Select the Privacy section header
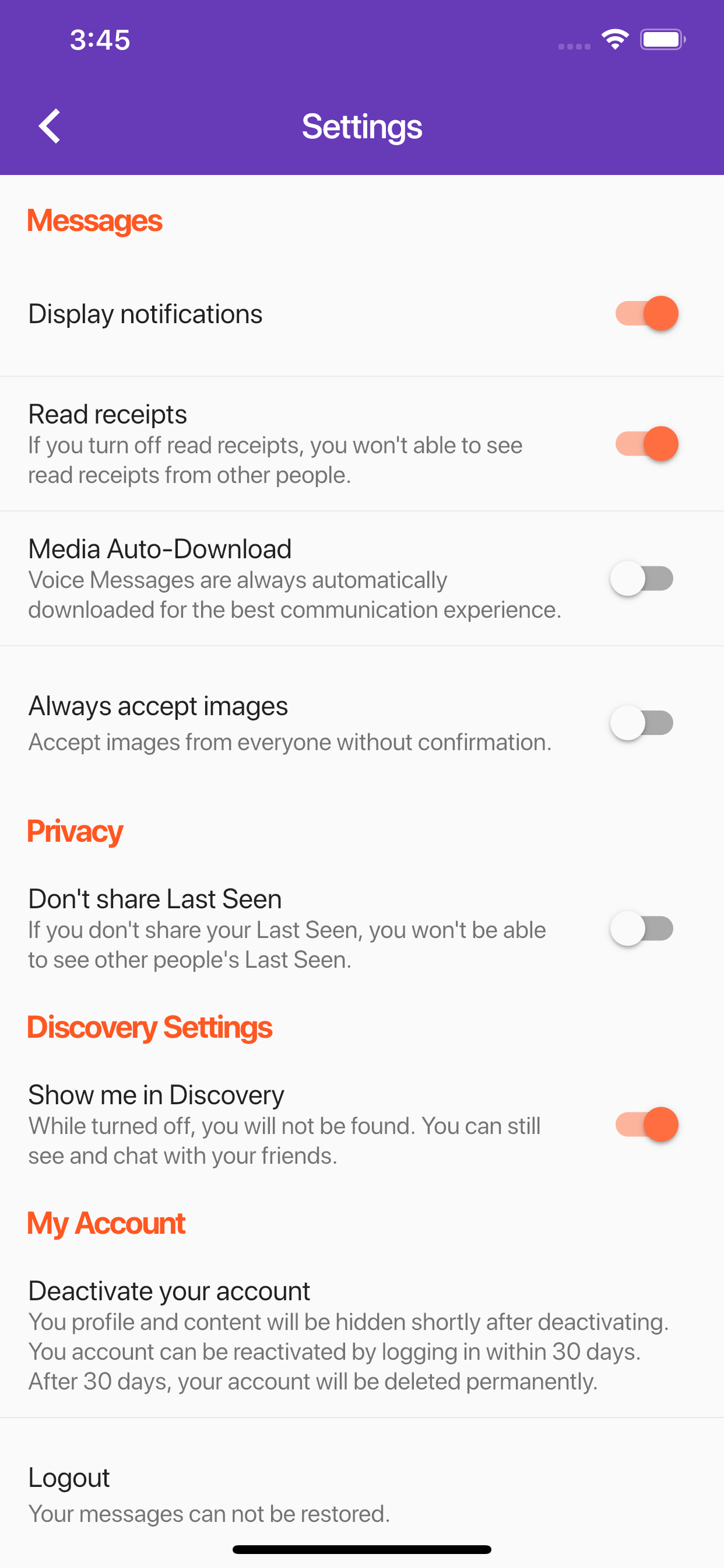 (75, 831)
